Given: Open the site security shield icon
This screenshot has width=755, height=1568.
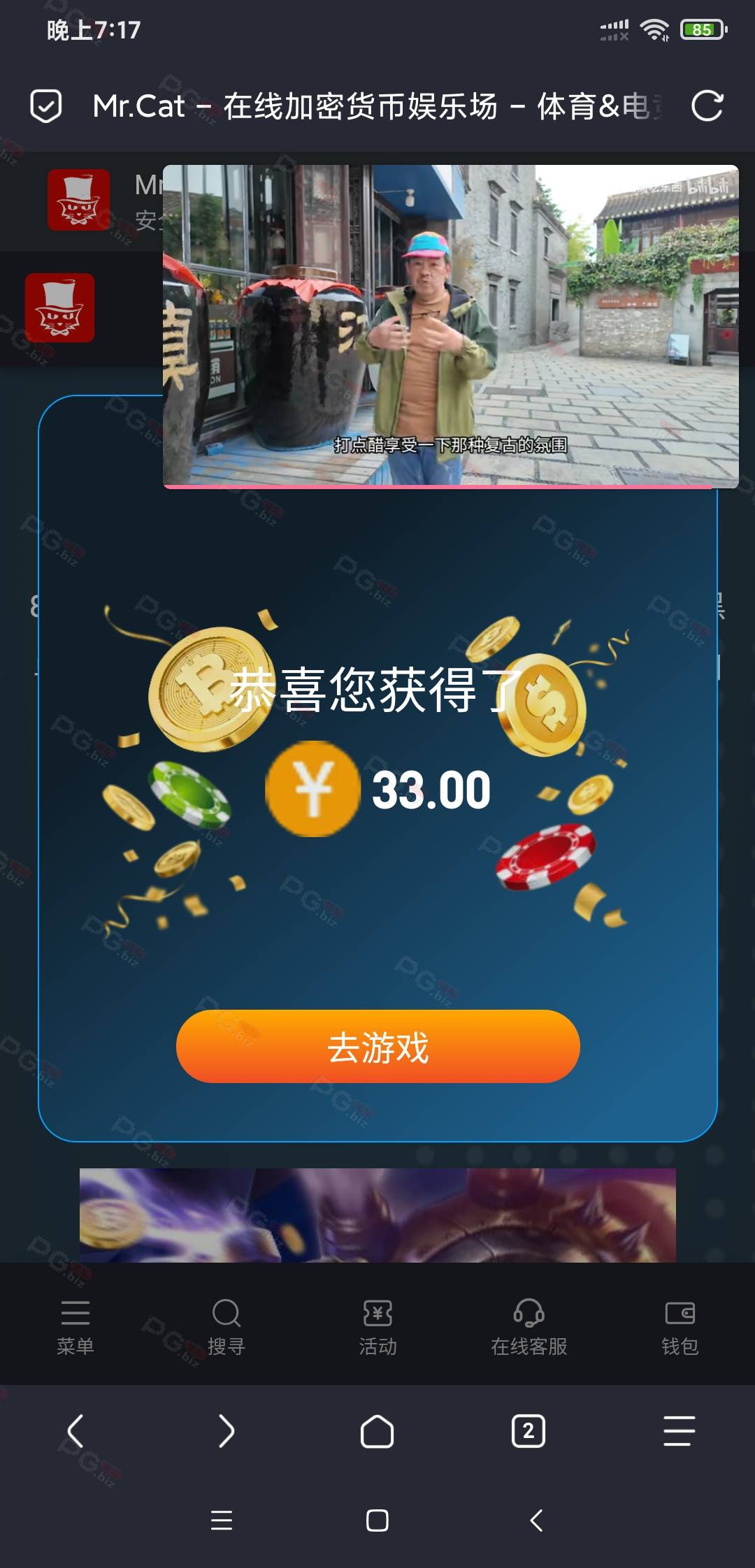Looking at the screenshot, I should pyautogui.click(x=46, y=106).
